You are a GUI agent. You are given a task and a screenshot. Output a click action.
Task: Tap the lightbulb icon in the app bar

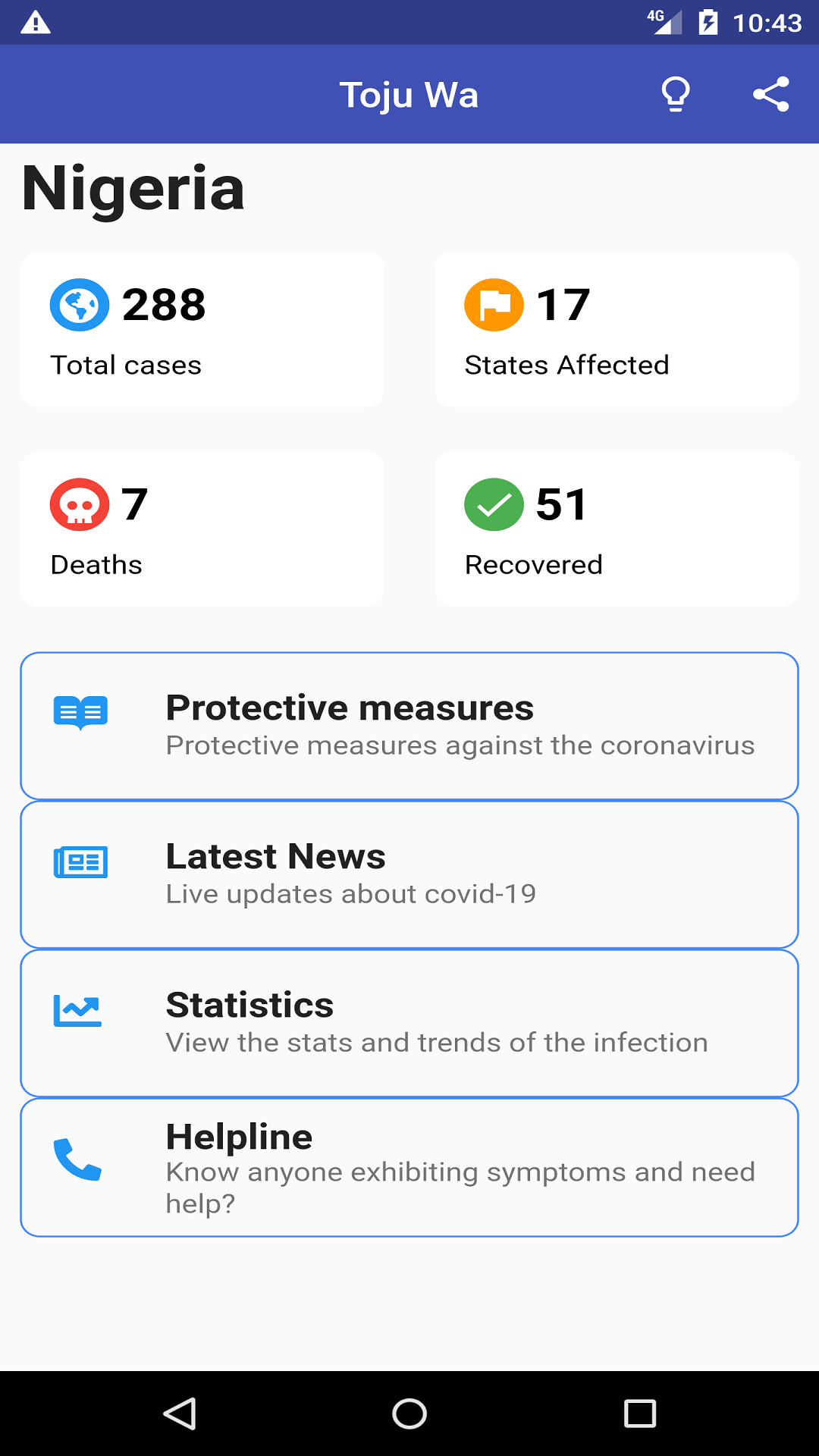coord(675,95)
